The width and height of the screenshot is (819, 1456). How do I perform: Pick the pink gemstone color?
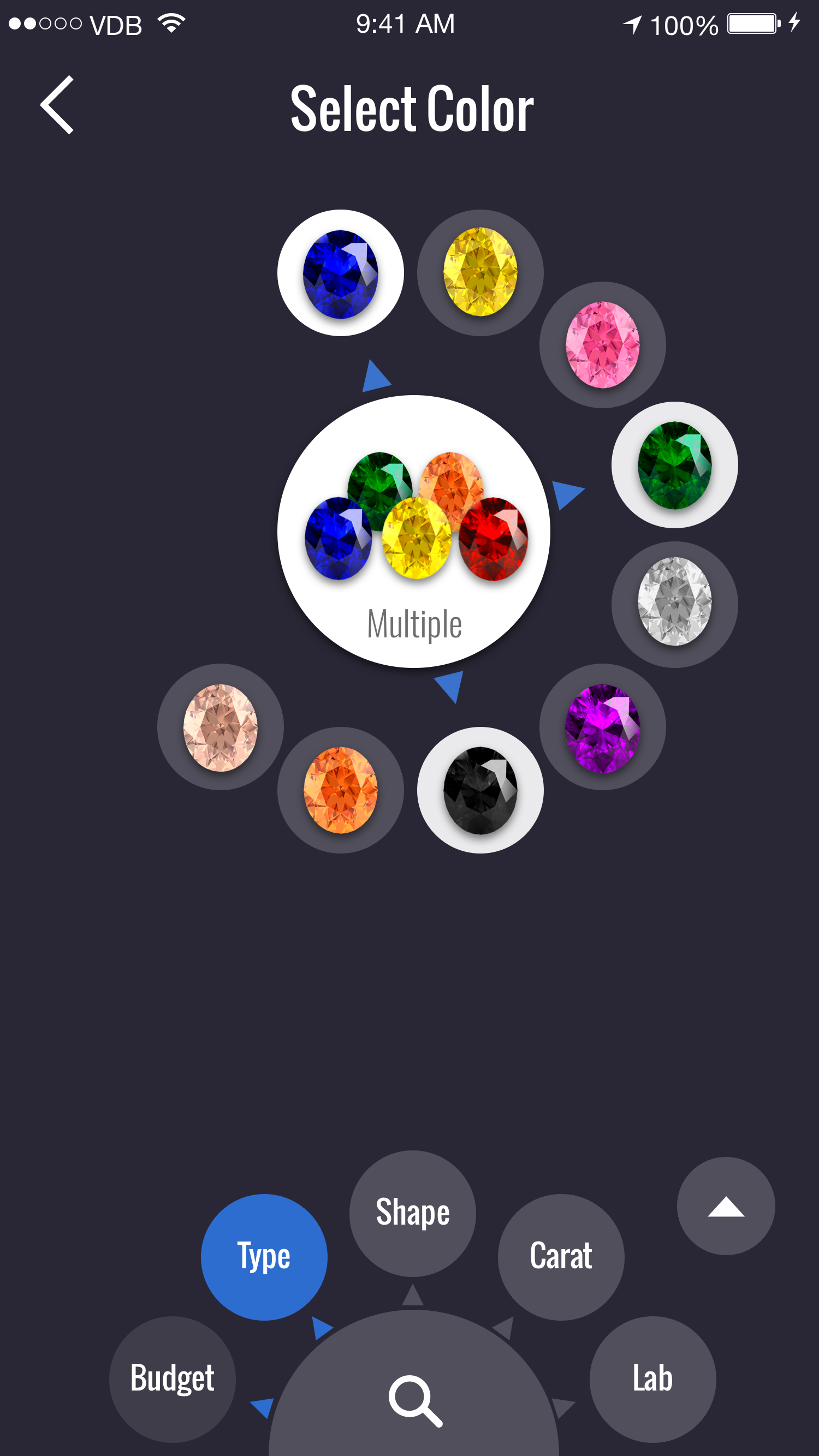602,345
